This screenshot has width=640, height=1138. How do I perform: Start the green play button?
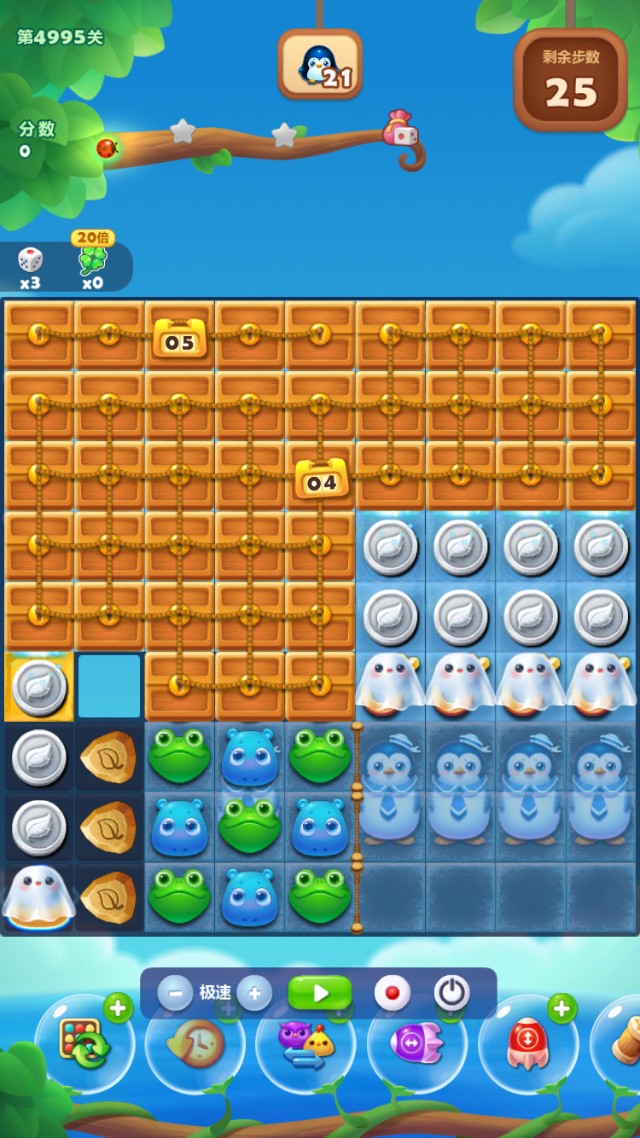pos(320,993)
